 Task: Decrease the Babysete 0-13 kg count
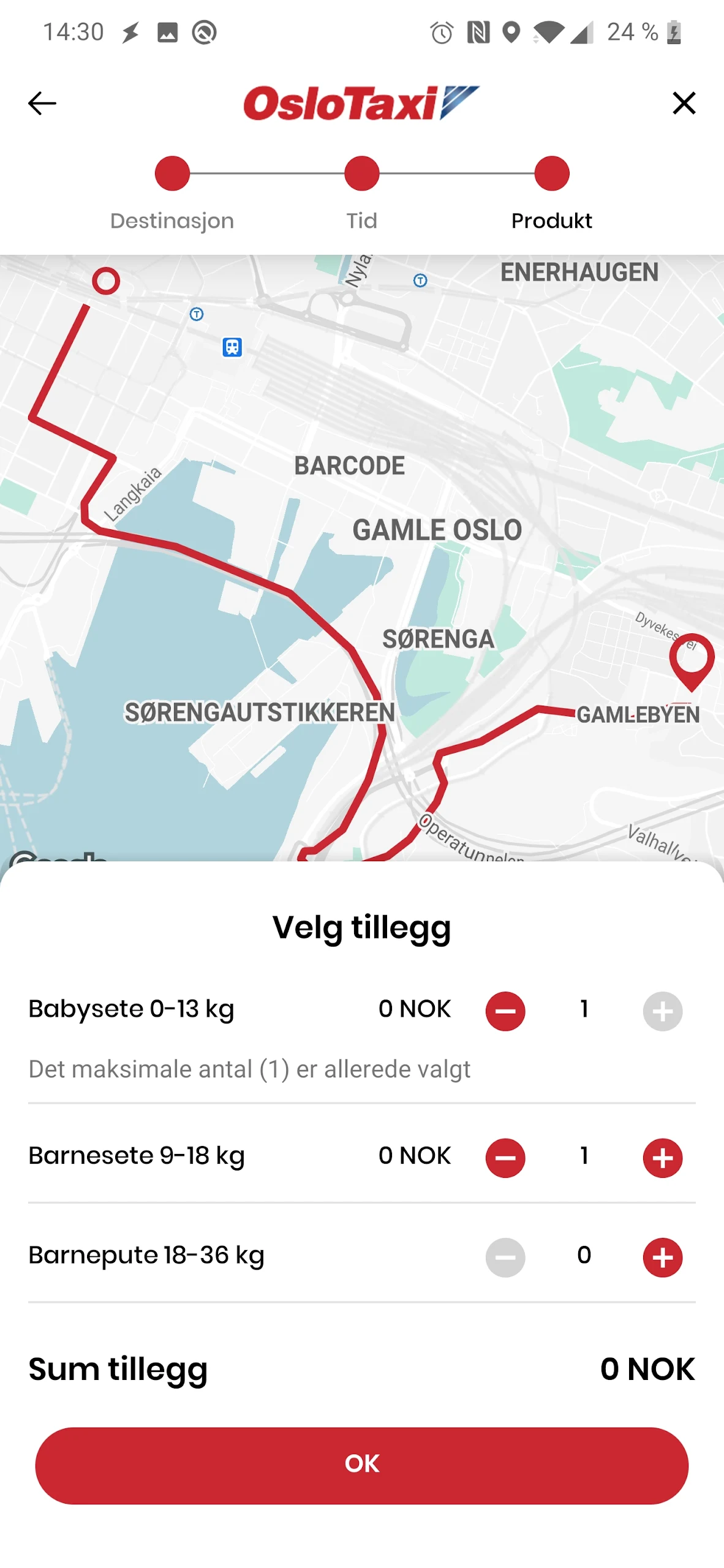(505, 1011)
